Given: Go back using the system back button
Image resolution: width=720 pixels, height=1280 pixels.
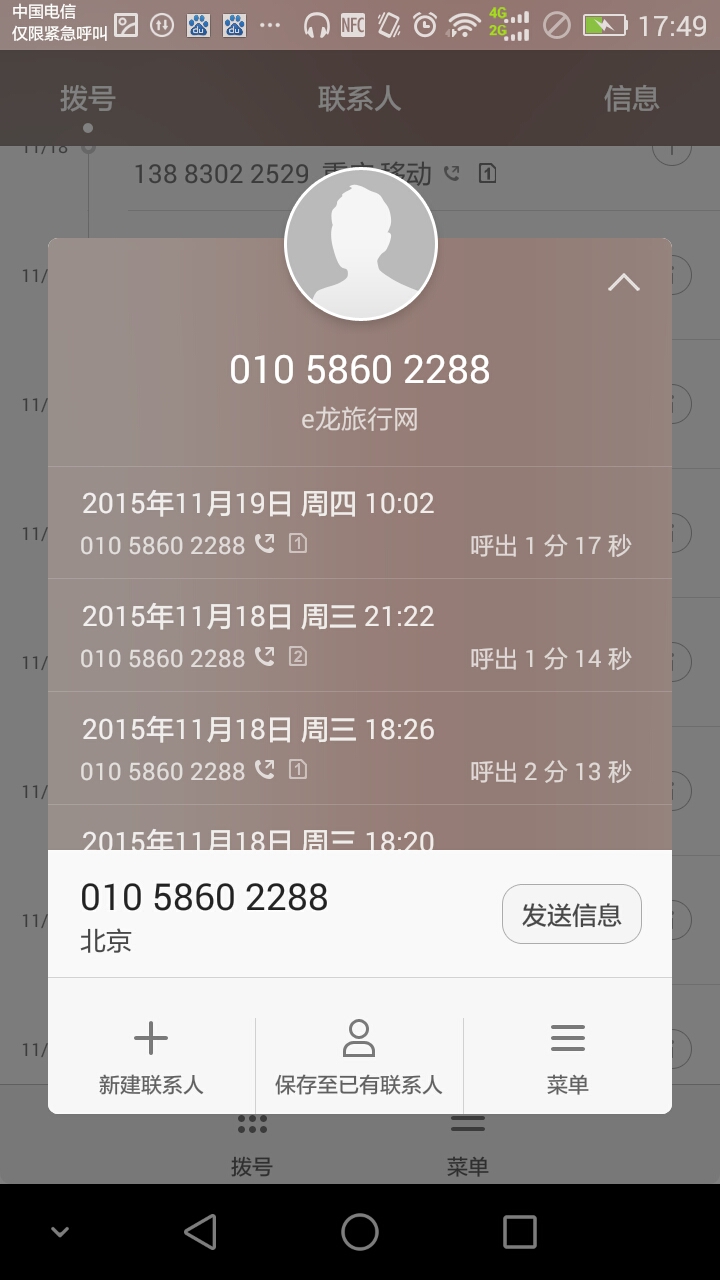Looking at the screenshot, I should [200, 1232].
